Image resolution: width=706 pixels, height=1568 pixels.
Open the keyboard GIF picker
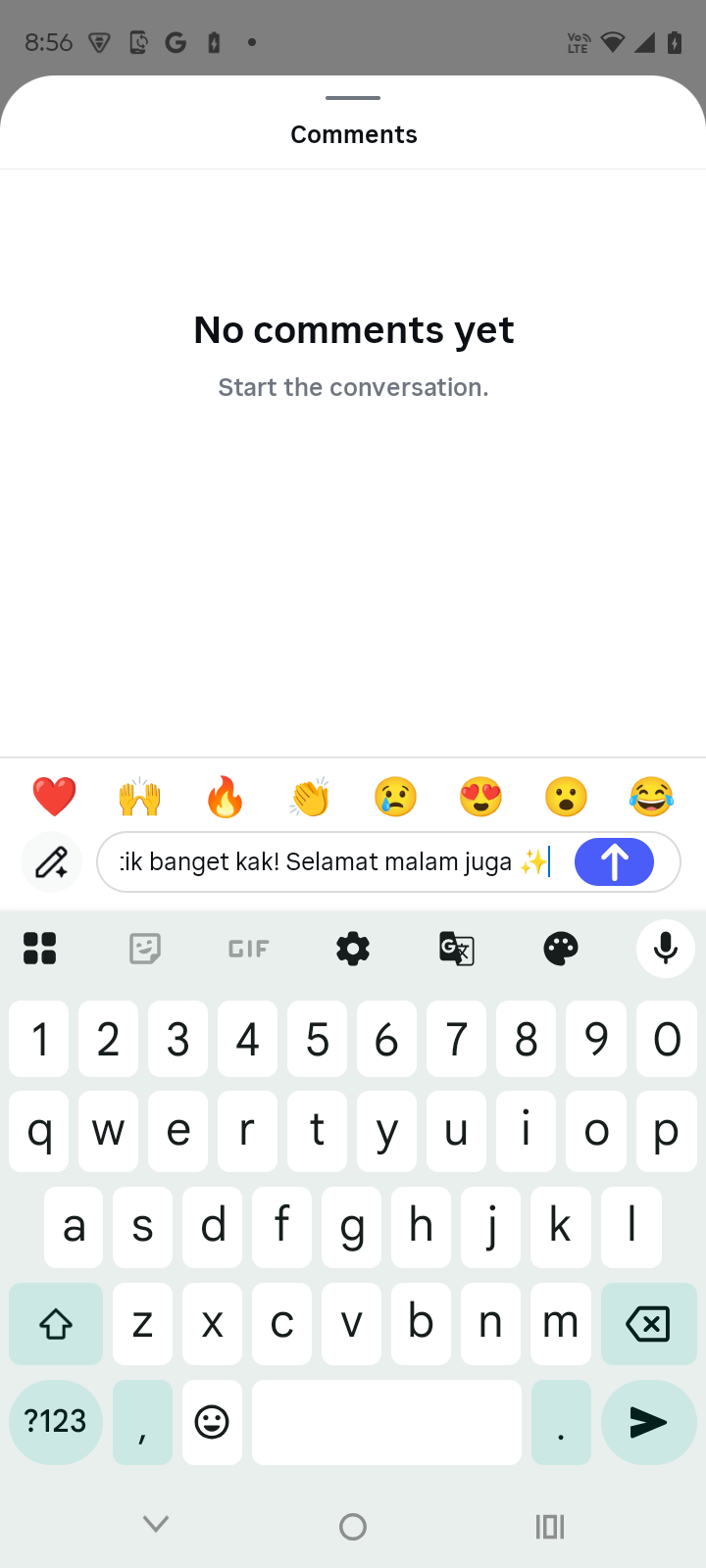point(248,949)
